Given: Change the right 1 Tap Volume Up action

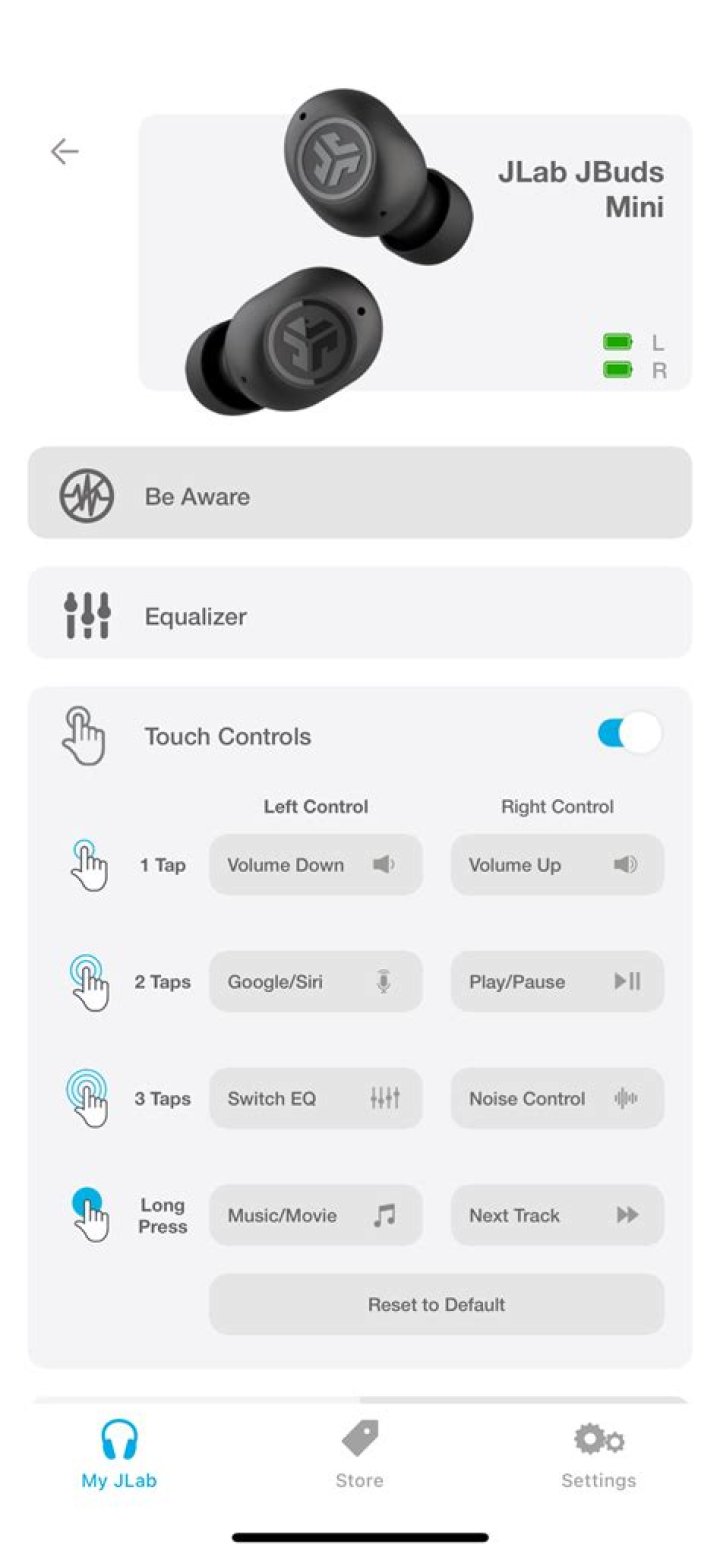Looking at the screenshot, I should point(557,865).
